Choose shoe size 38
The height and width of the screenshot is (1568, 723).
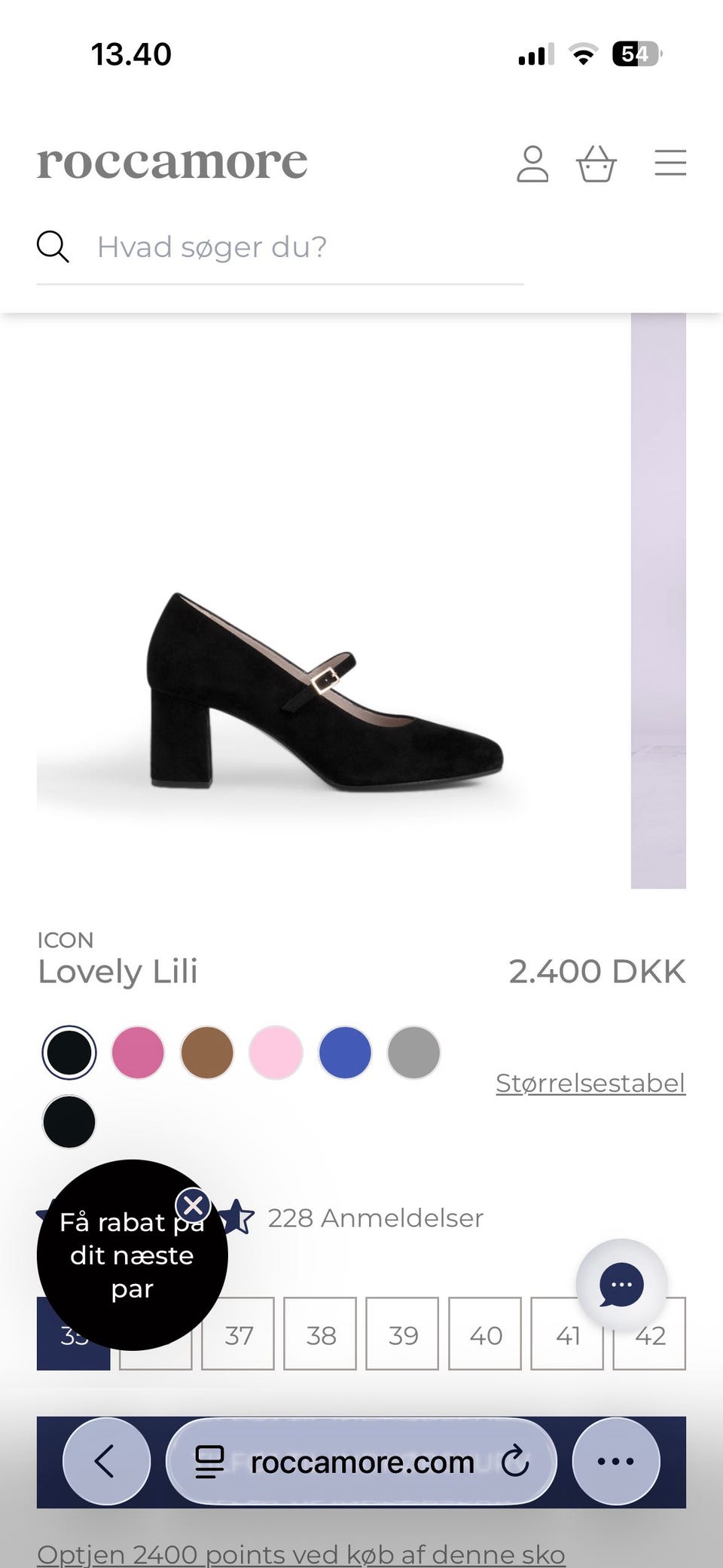[x=320, y=1333]
